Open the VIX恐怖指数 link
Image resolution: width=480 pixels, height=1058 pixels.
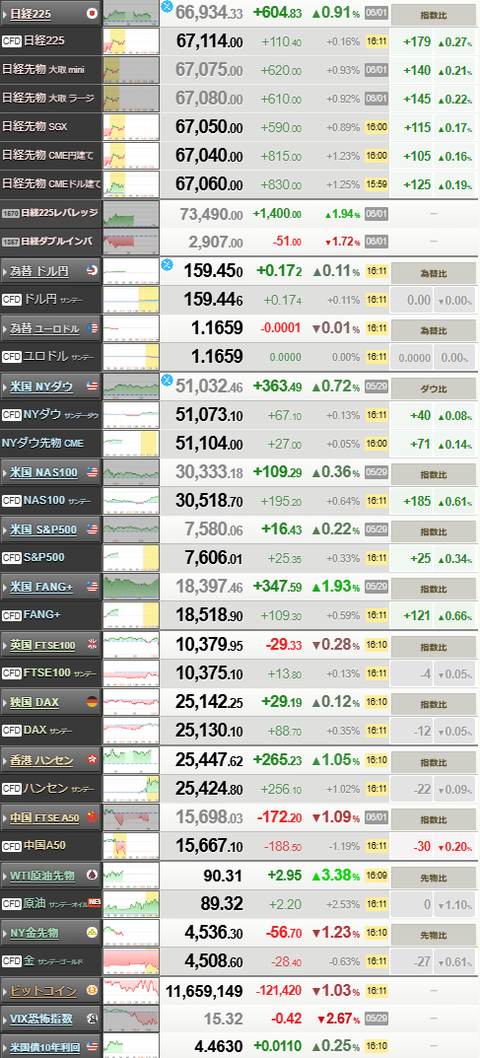click(x=41, y=1018)
